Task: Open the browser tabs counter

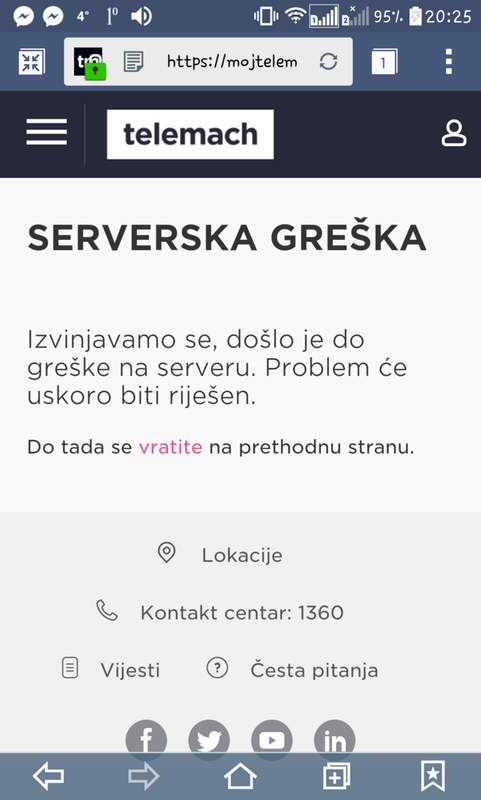Action: [384, 62]
